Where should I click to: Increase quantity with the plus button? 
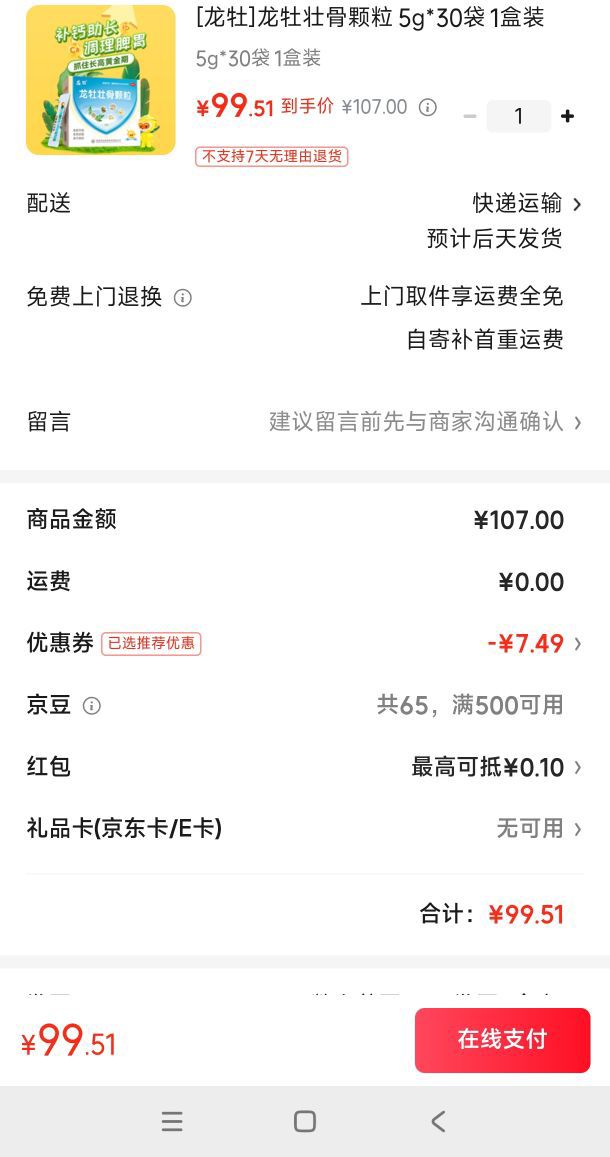[567, 116]
